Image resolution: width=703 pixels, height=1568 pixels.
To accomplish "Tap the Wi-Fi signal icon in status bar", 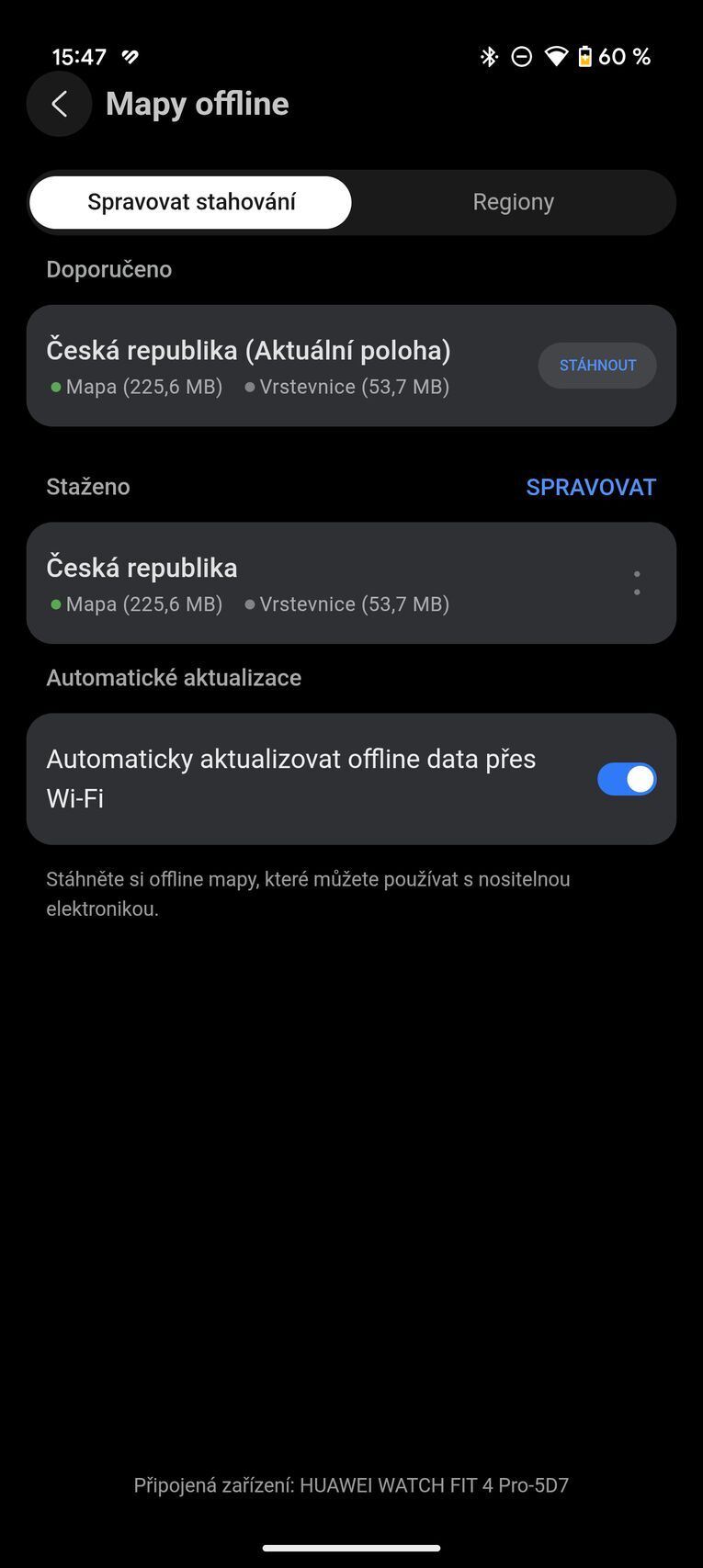I will (x=555, y=57).
